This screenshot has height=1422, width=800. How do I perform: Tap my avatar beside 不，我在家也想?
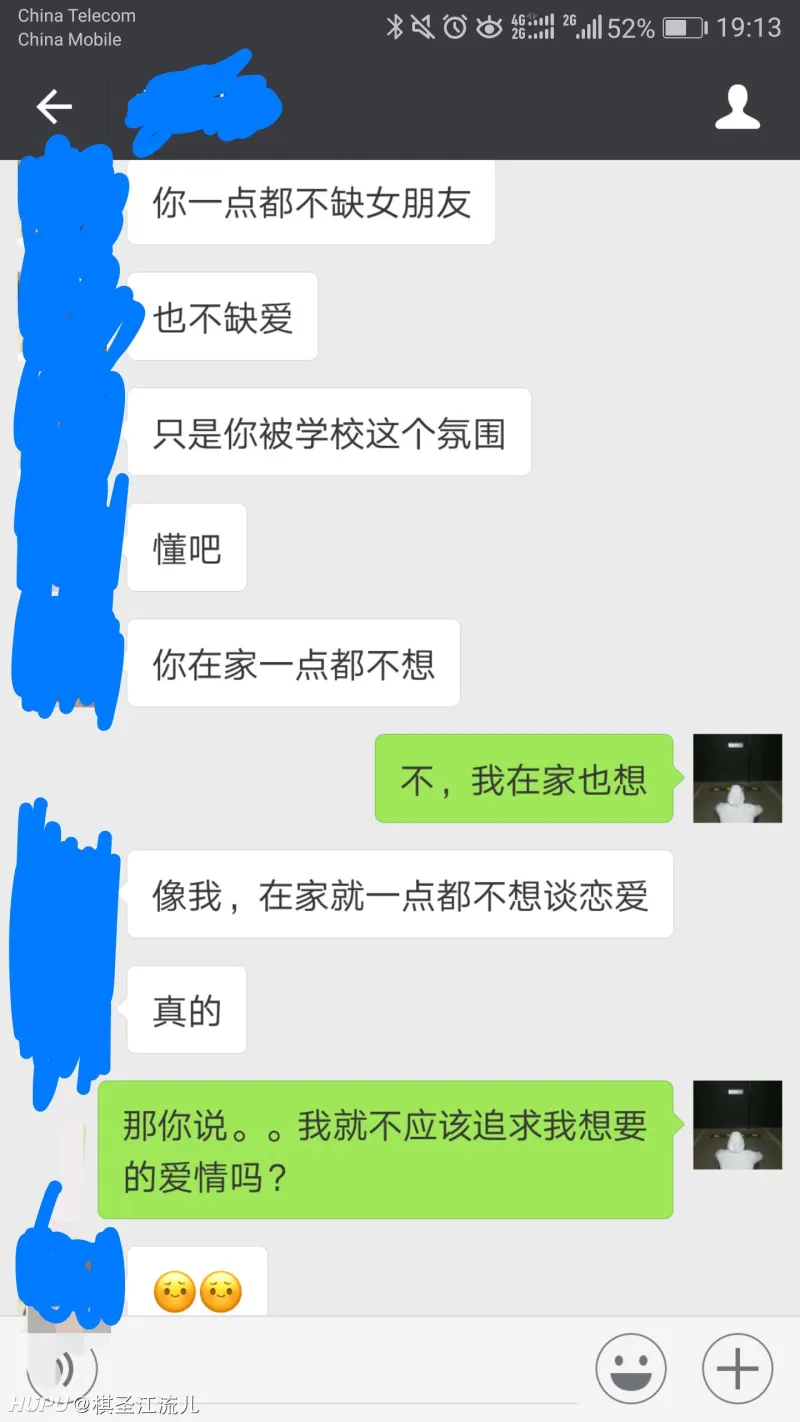click(737, 778)
